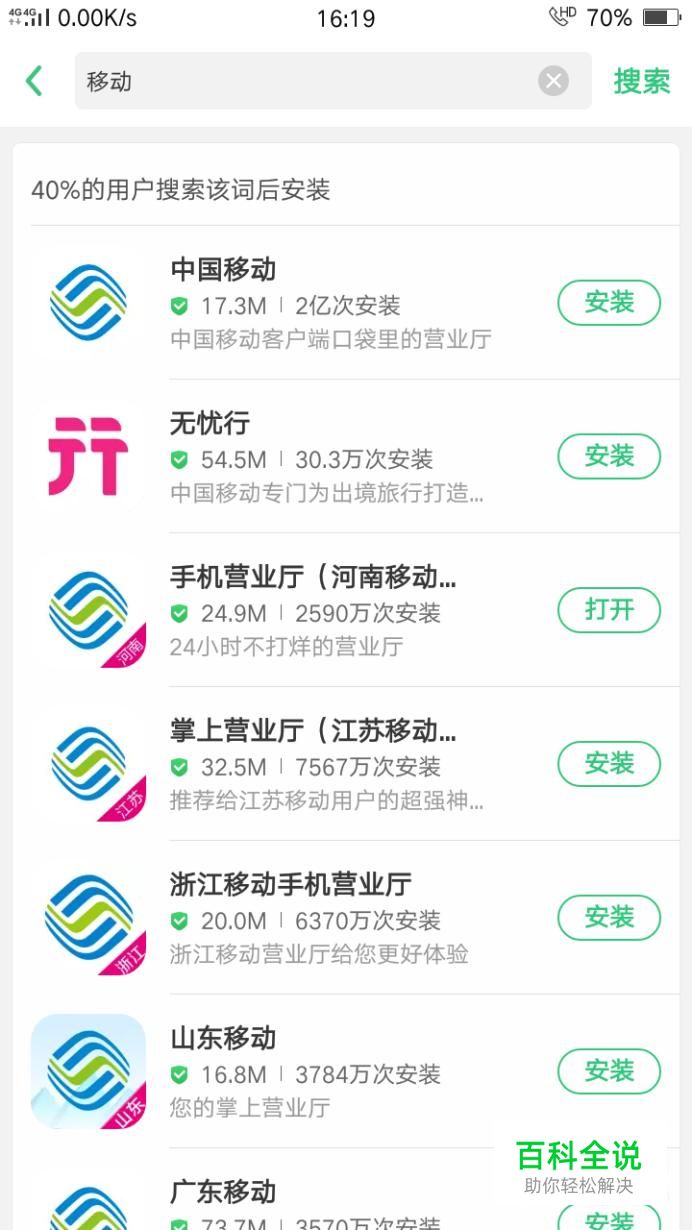Open the 中国移动 app details
Image resolution: width=692 pixels, height=1230 pixels.
click(x=330, y=303)
